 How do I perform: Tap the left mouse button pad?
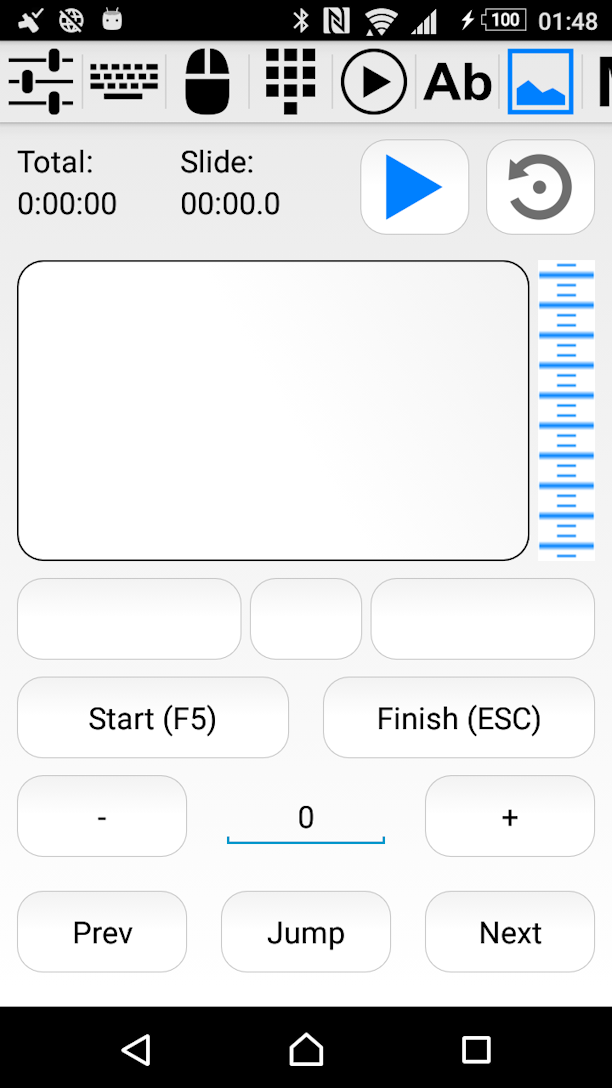point(129,619)
